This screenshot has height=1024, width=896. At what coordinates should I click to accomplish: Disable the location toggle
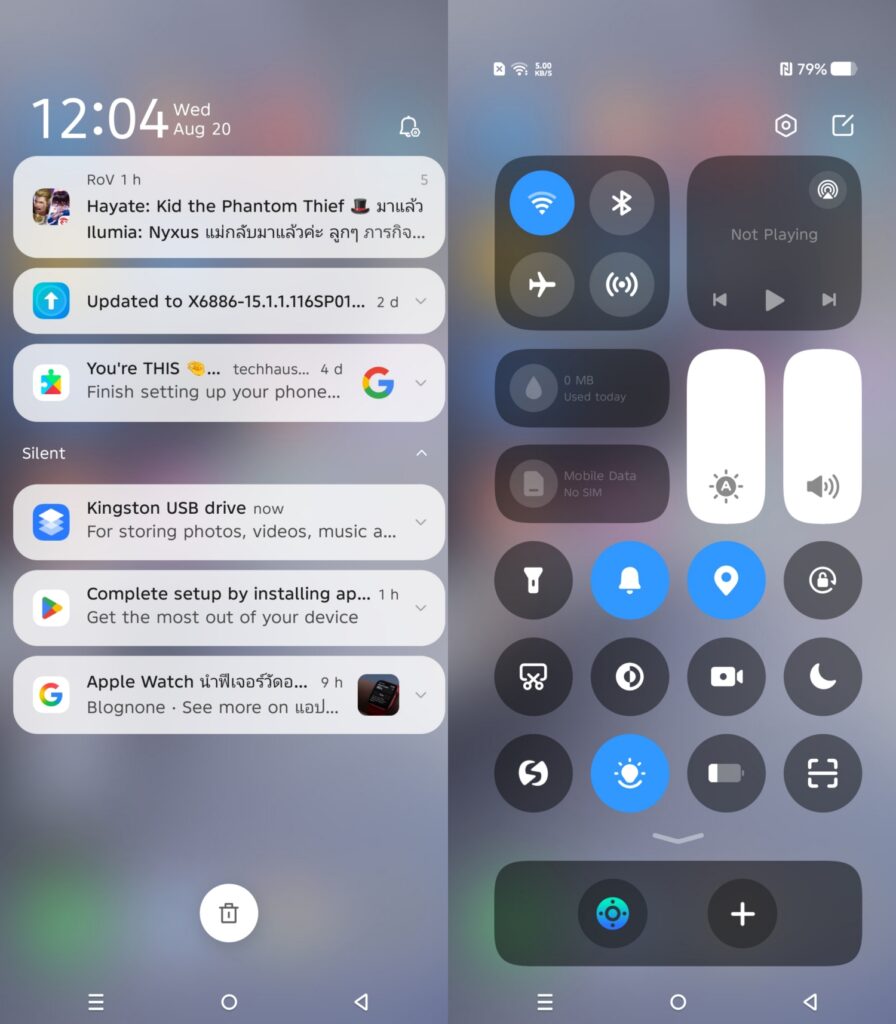pos(725,580)
